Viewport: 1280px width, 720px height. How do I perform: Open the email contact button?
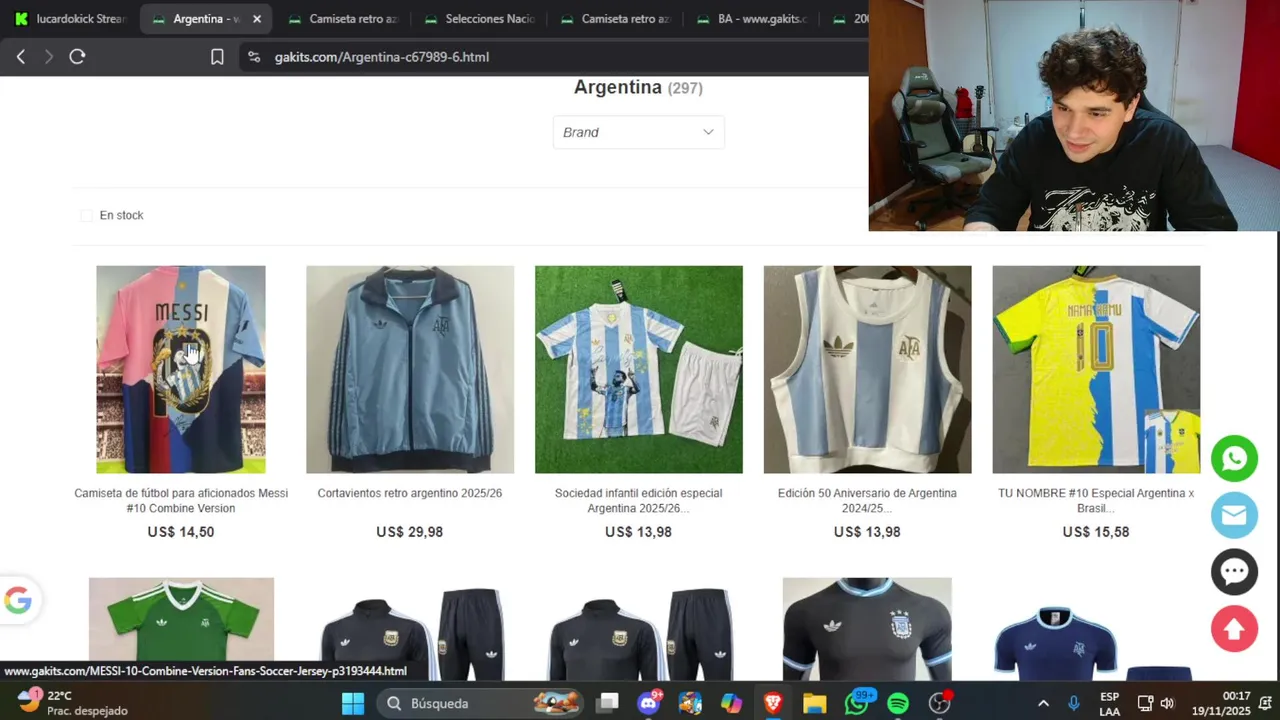coord(1234,515)
